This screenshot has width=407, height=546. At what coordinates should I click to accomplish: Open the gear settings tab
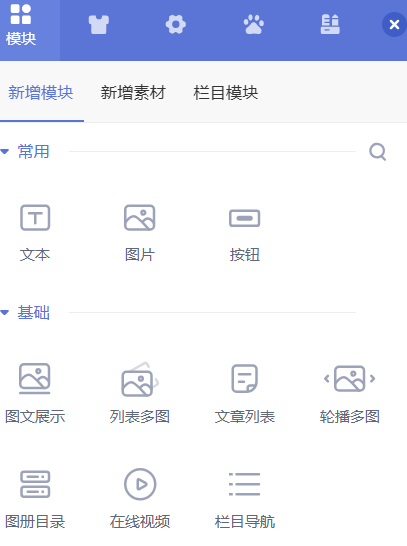tap(175, 24)
